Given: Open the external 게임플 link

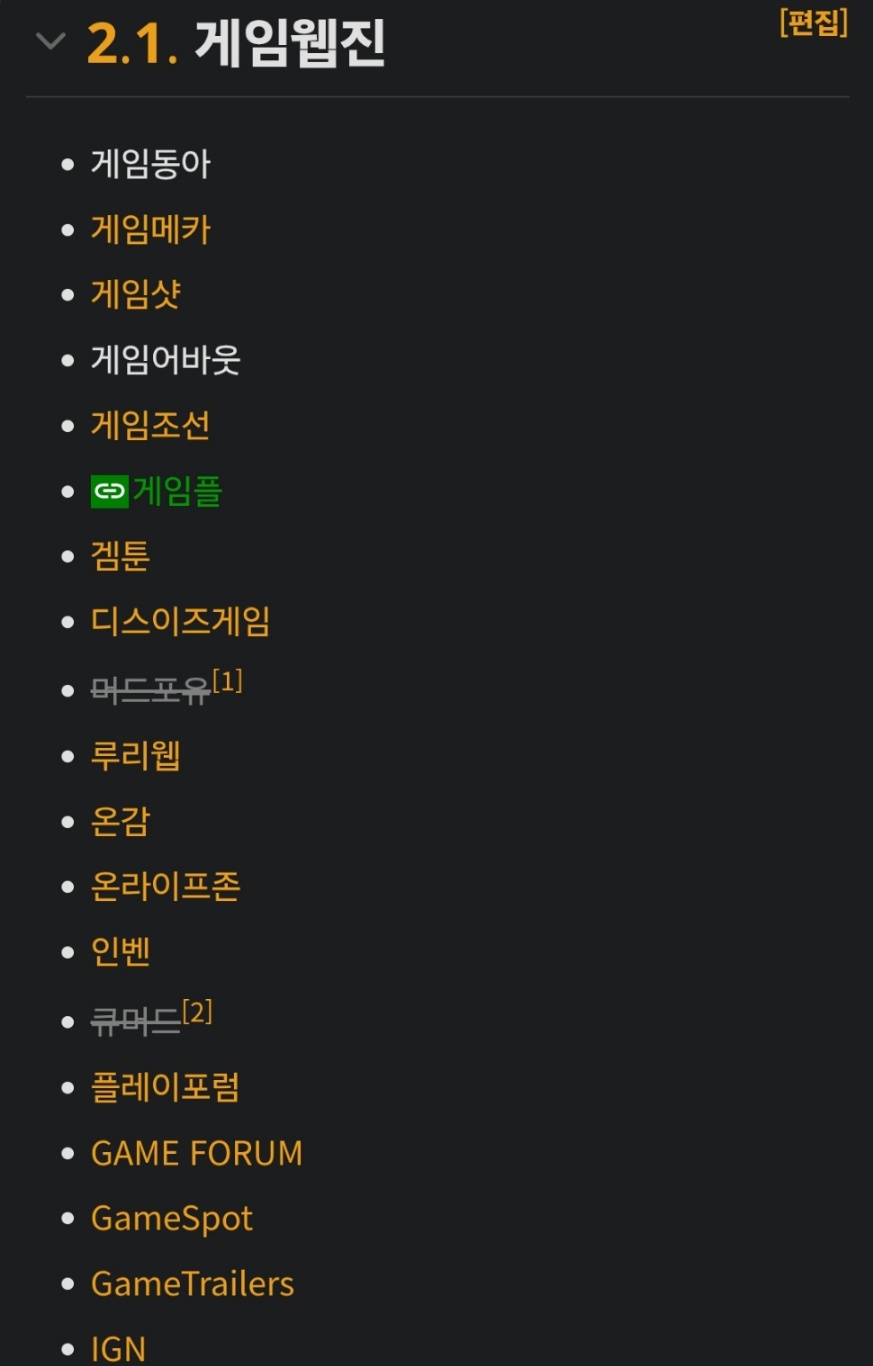Looking at the screenshot, I should click(176, 491).
